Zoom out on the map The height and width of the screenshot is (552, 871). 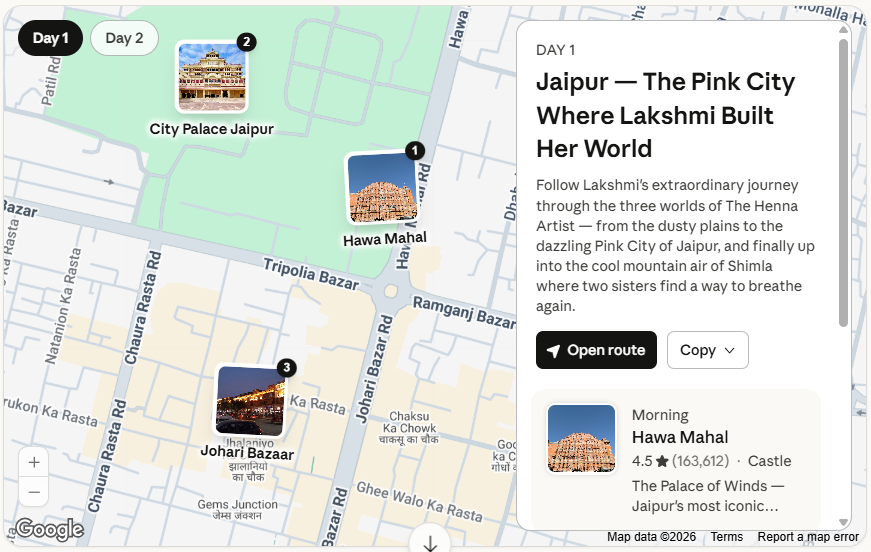click(34, 491)
